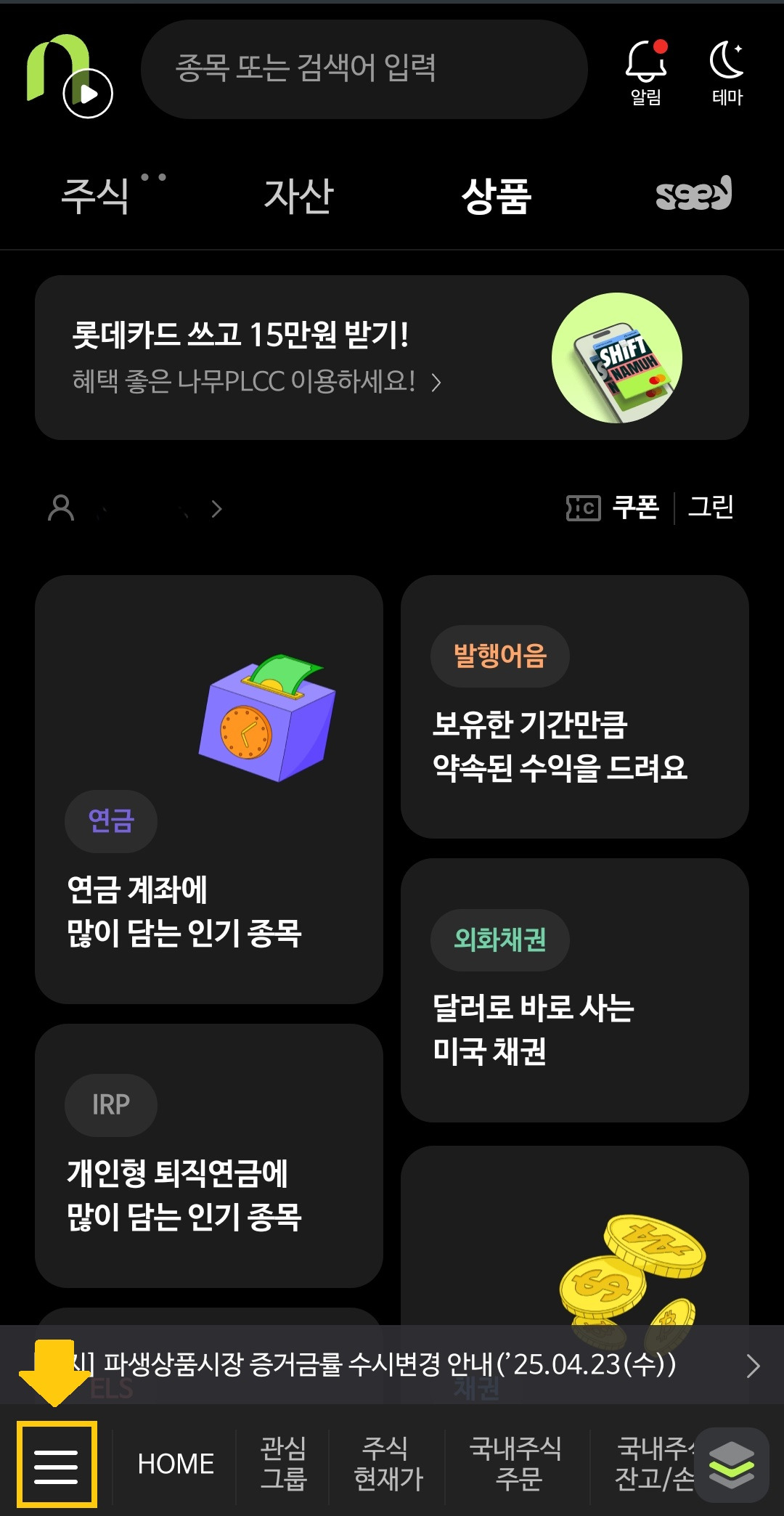Go to HOME in the bottom navigation
Screen dimensions: 784x1516
pyautogui.click(x=176, y=1464)
